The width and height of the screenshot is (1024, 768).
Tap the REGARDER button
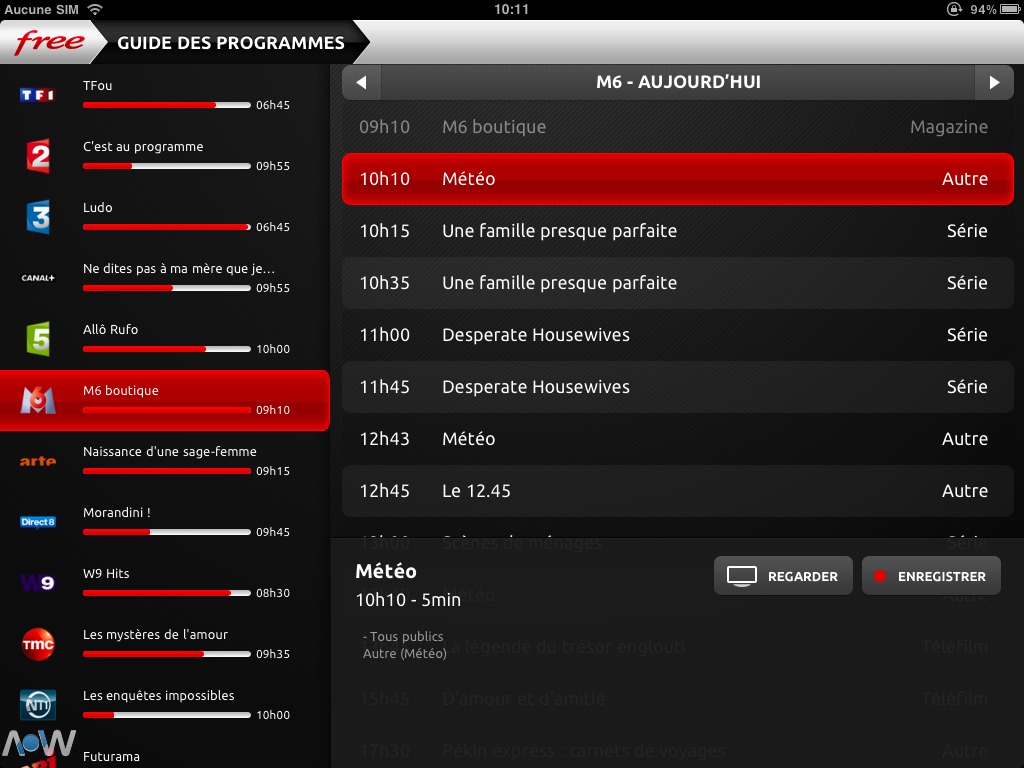pos(783,576)
